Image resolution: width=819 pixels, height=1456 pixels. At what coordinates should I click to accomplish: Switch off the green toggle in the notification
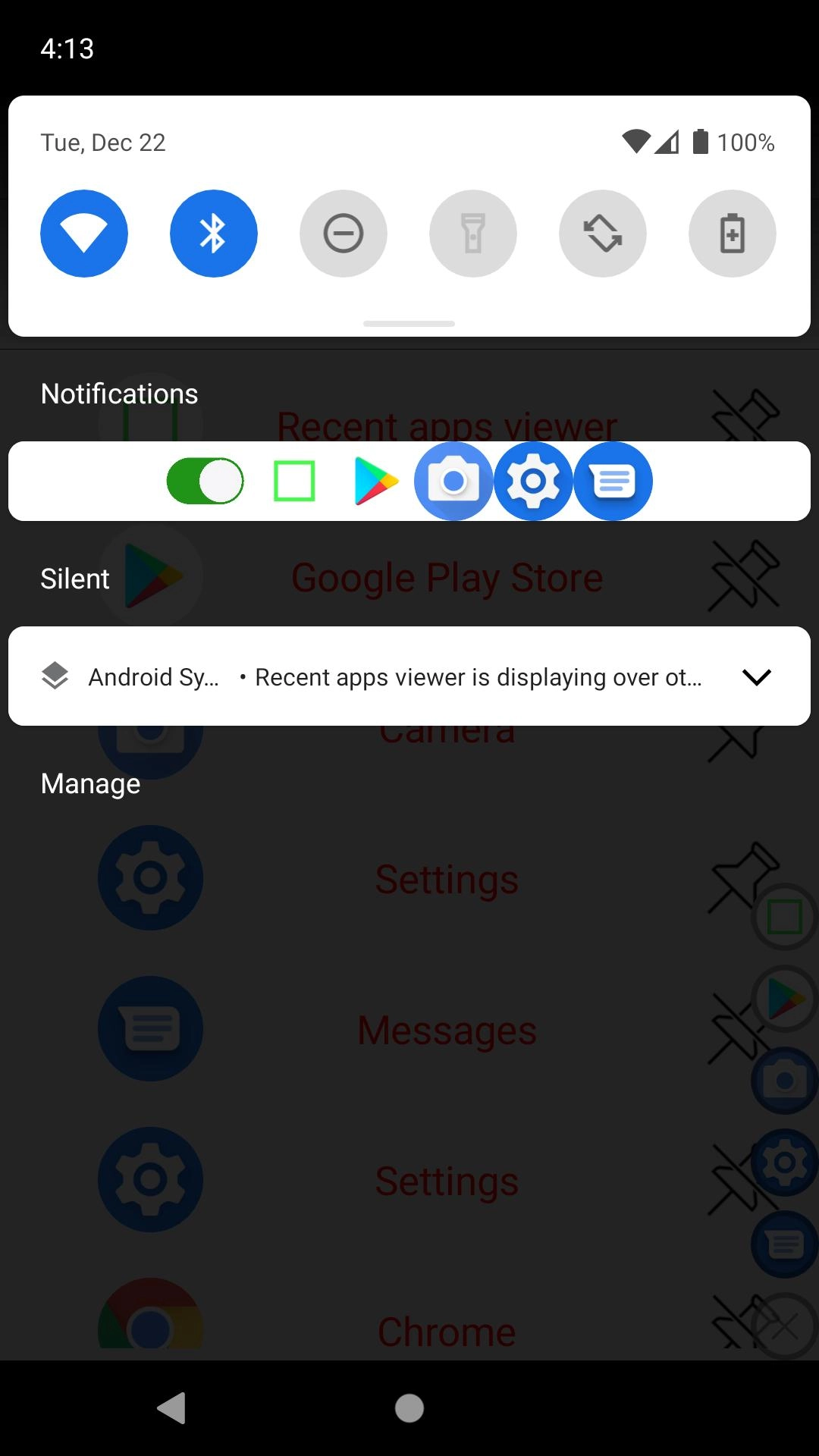205,481
